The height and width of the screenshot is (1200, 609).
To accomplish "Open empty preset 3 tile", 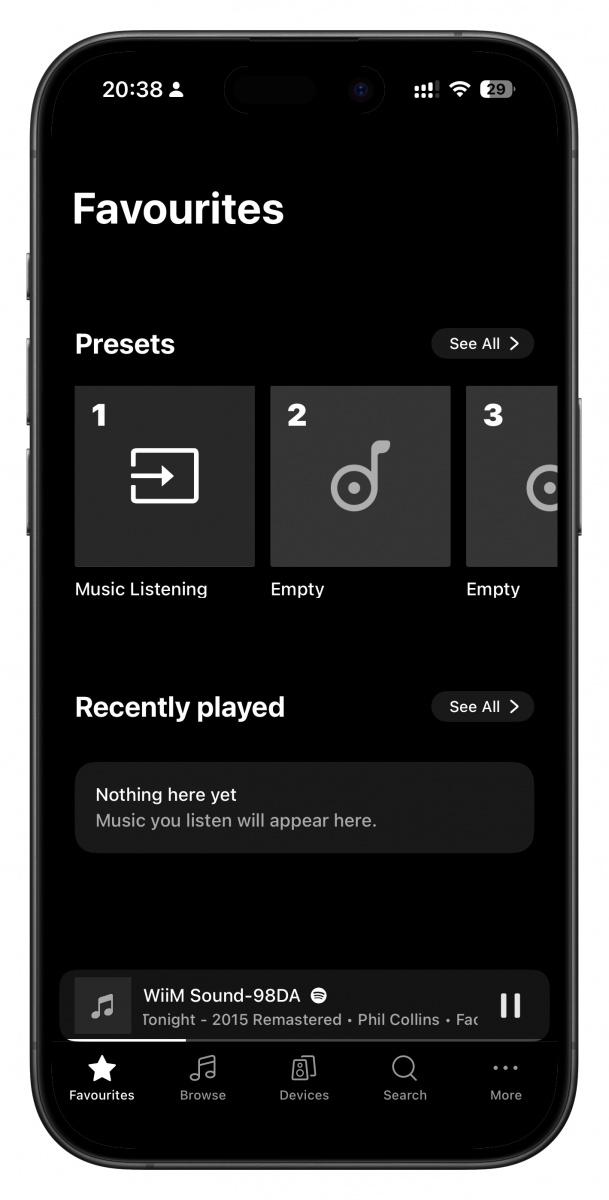I will point(512,476).
